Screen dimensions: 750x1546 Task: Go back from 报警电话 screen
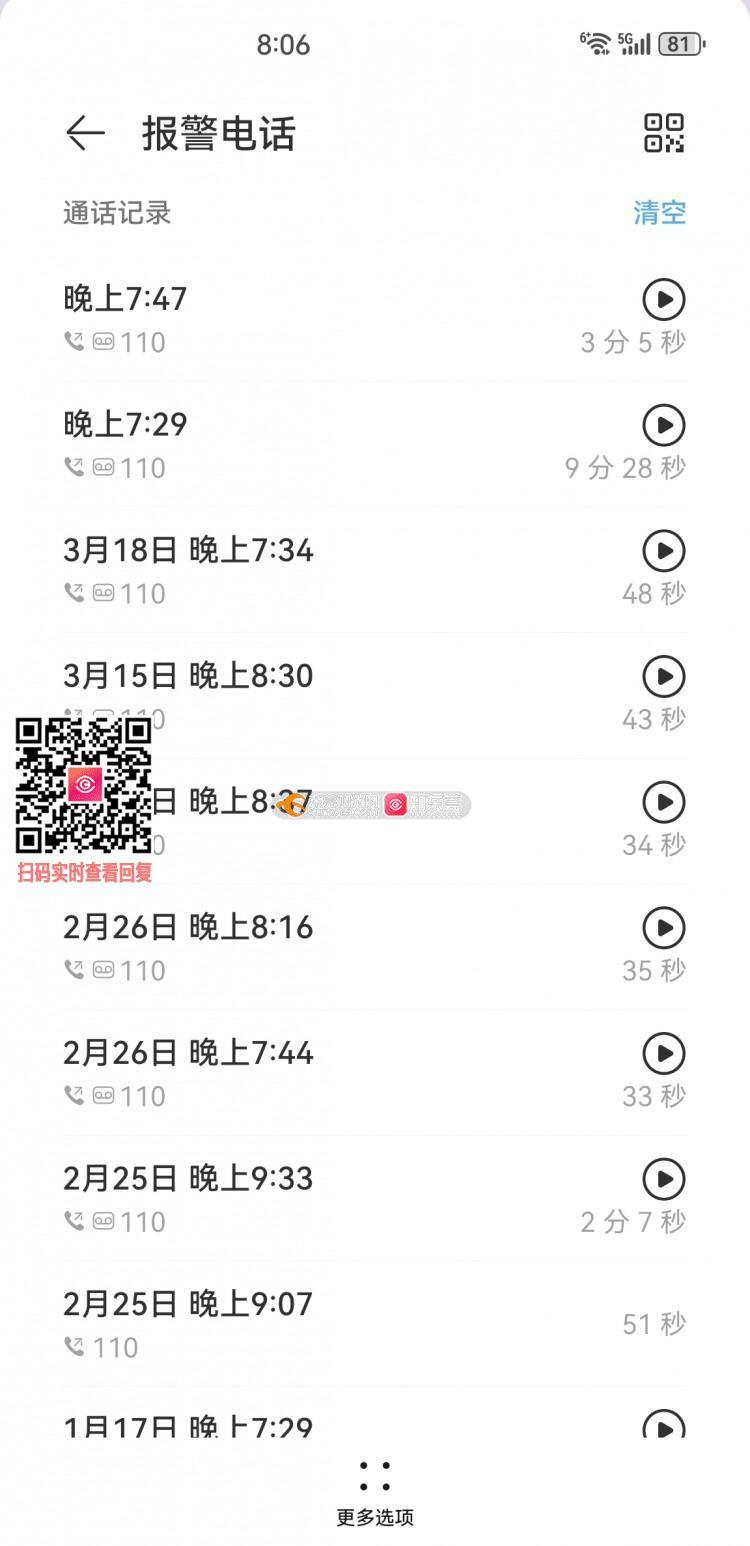pos(85,133)
